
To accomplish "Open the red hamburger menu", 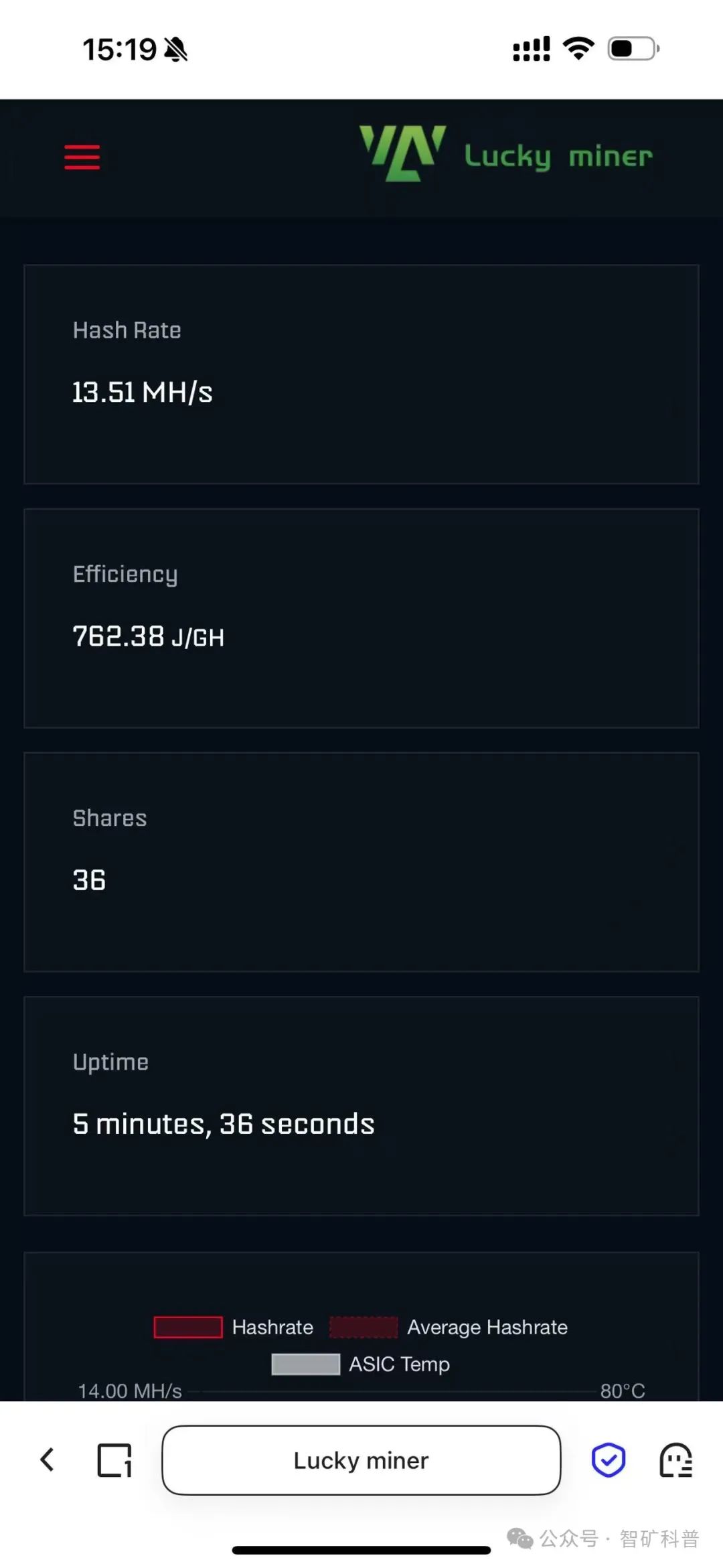I will (82, 157).
